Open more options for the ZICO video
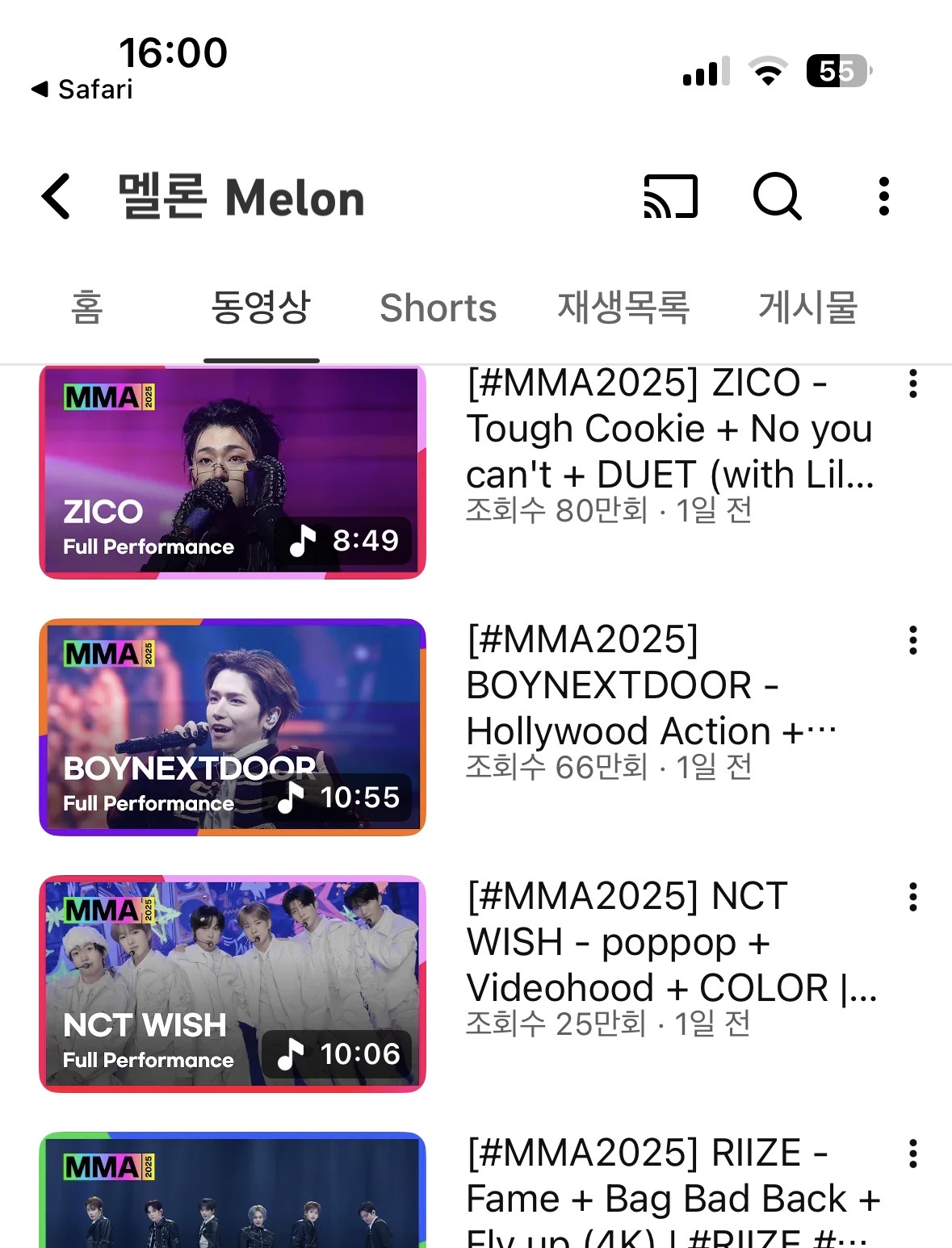Viewport: 952px width, 1248px height. click(913, 384)
